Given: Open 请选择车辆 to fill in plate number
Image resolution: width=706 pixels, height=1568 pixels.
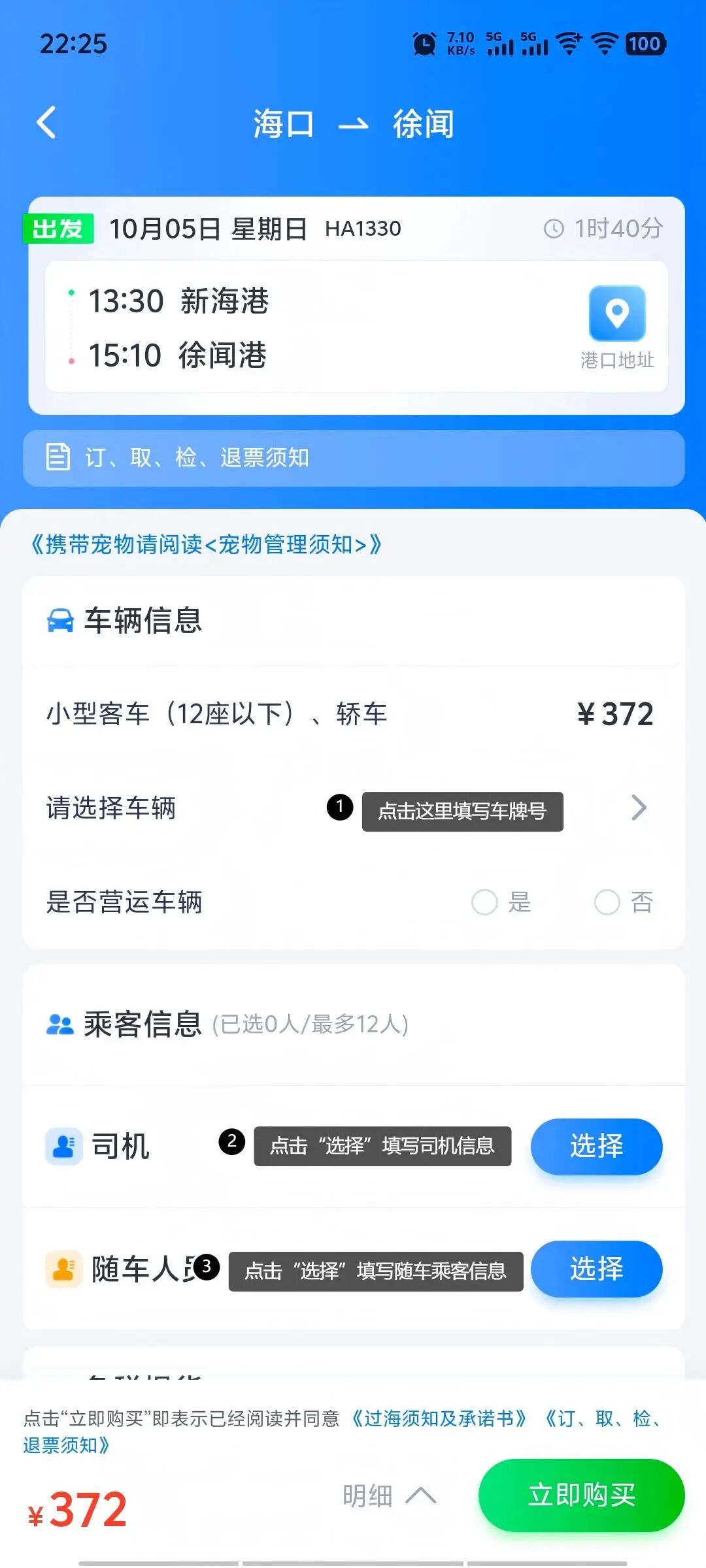Looking at the screenshot, I should [x=353, y=809].
